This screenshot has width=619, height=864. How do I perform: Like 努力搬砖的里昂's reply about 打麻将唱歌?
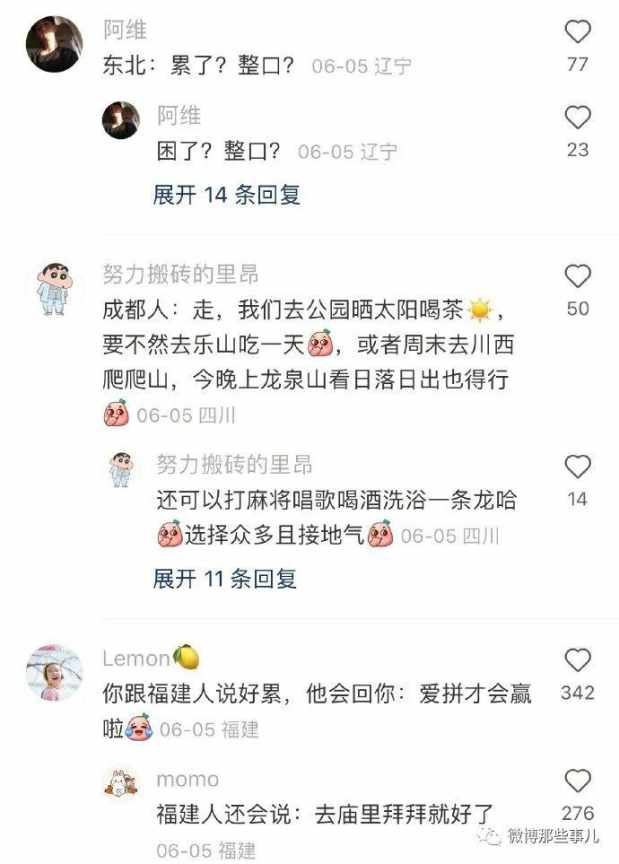coord(578,466)
